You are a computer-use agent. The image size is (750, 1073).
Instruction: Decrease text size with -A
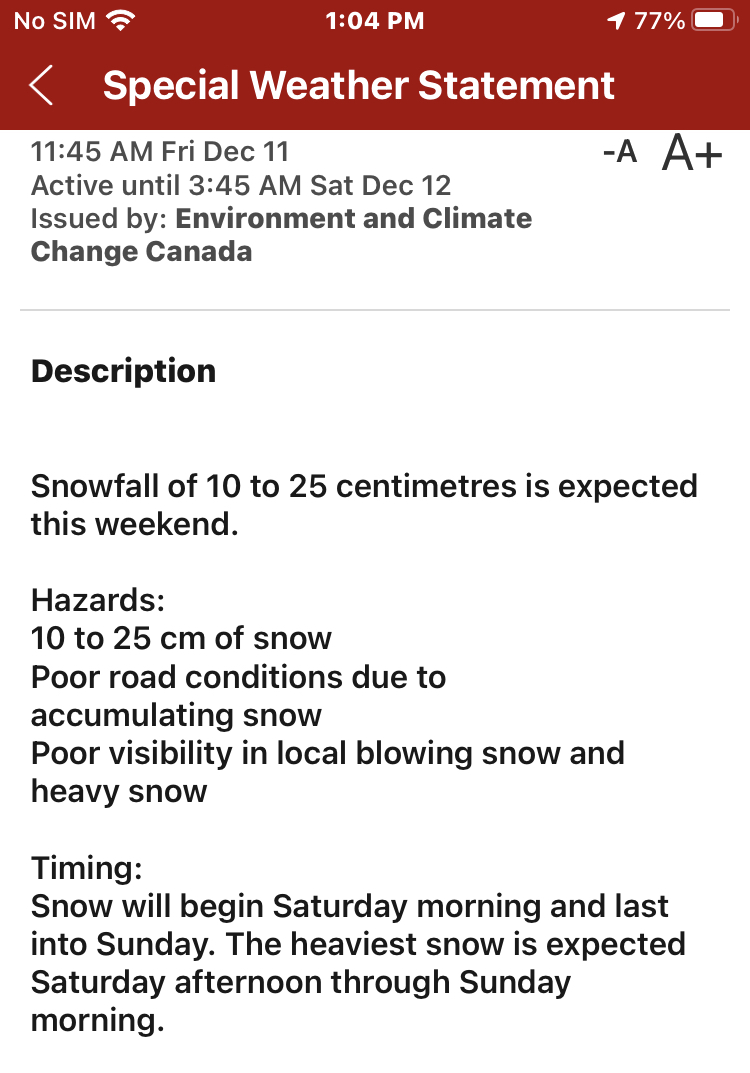(x=619, y=153)
